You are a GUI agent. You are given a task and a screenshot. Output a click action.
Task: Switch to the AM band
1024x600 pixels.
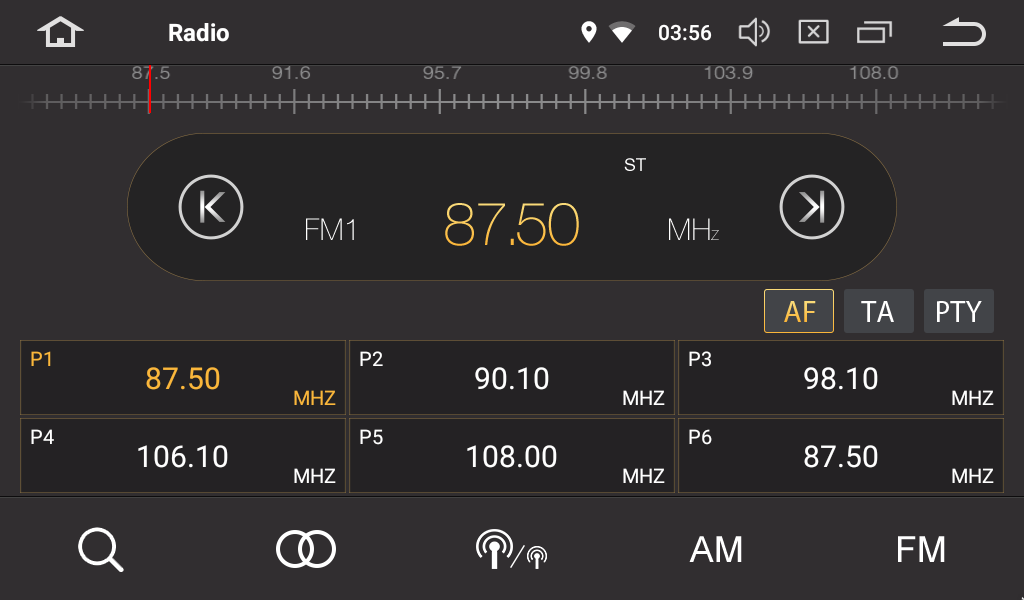coord(716,549)
